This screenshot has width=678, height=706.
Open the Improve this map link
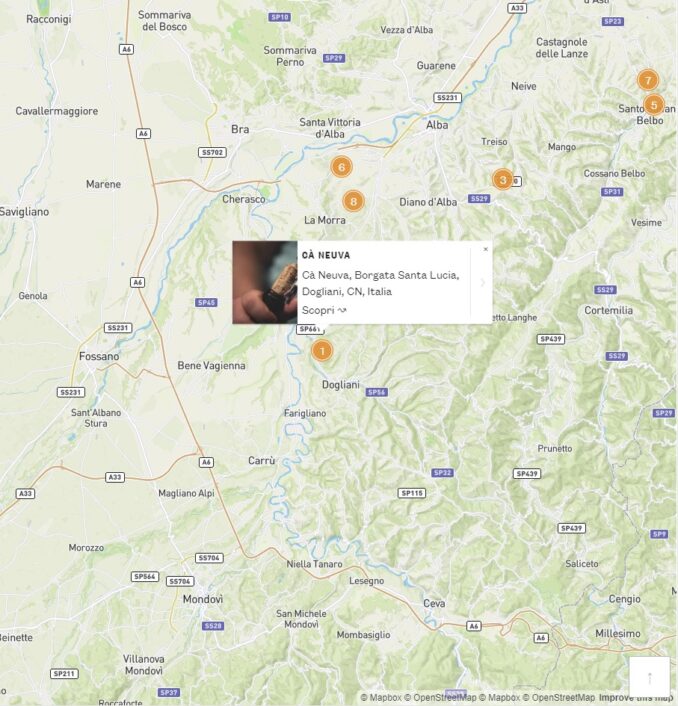(637, 698)
